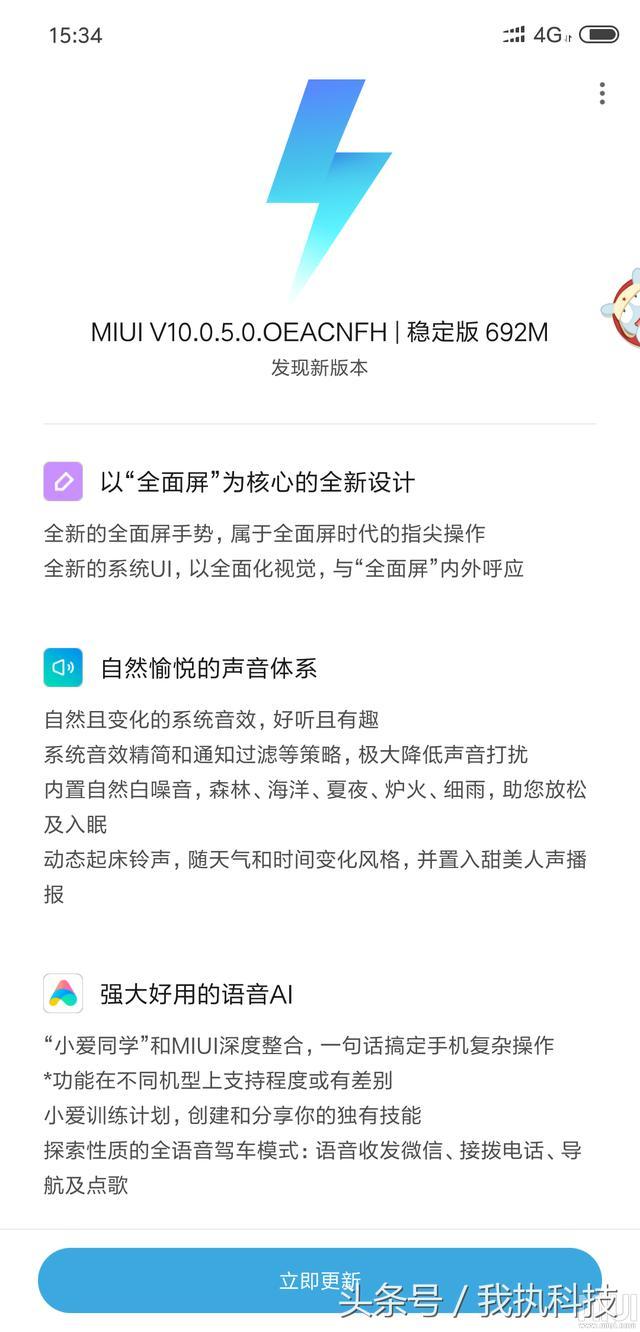Tap the 立即更新 button
The height and width of the screenshot is (1332, 640).
click(x=319, y=1280)
